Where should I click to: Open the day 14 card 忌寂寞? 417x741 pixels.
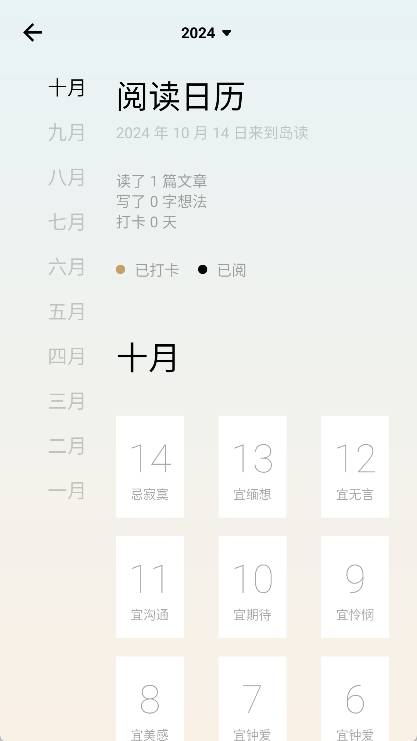pyautogui.click(x=150, y=467)
